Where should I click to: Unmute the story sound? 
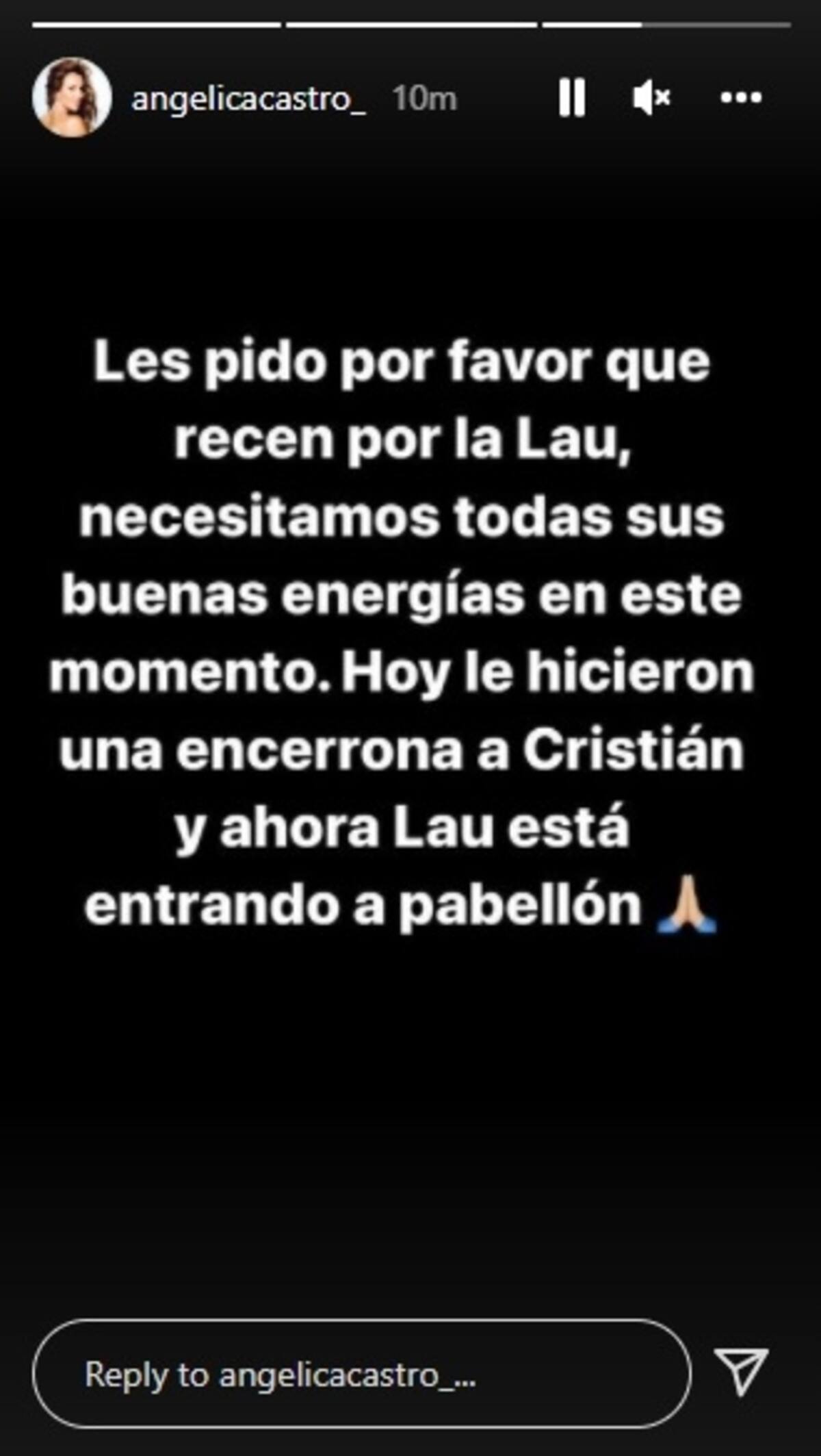(x=651, y=98)
